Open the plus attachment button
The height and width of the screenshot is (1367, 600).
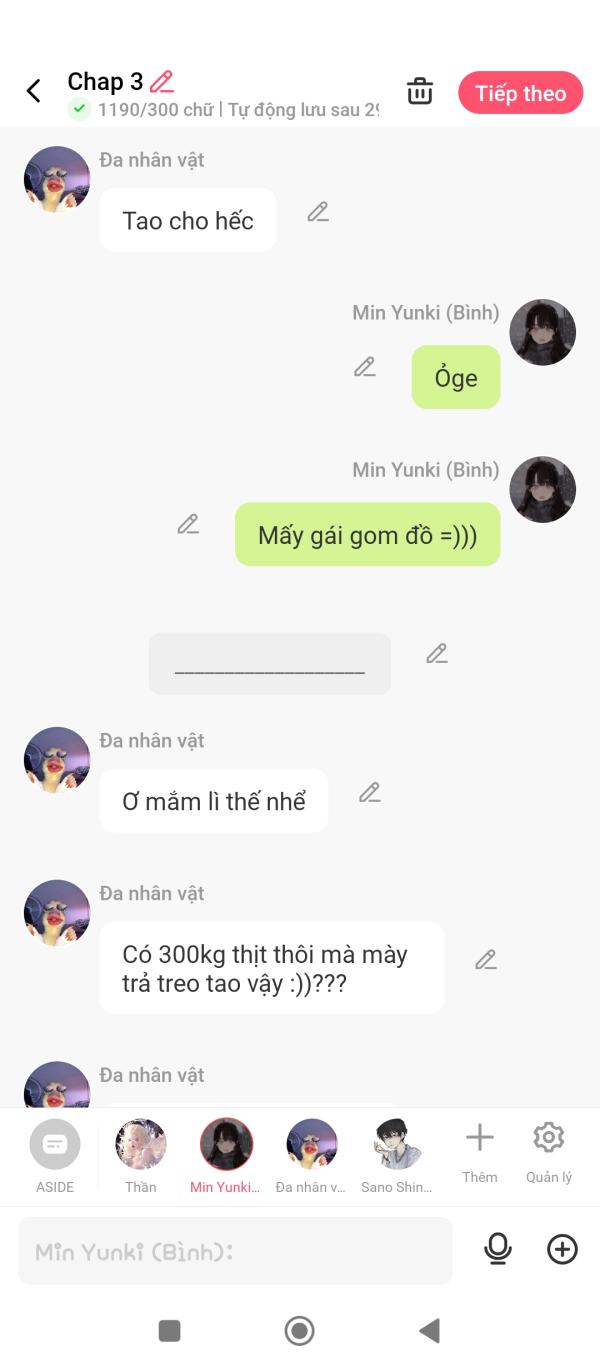(x=562, y=1249)
